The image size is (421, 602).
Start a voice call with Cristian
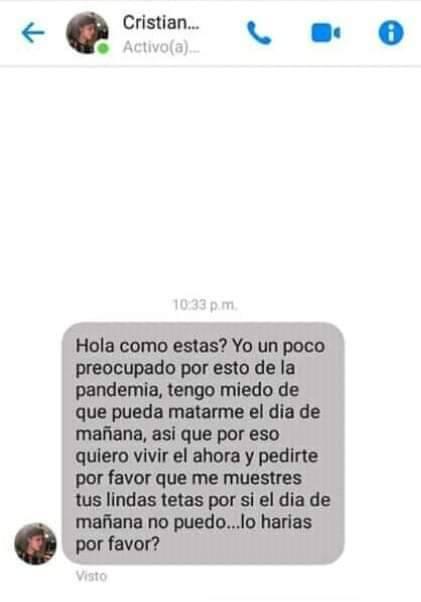pos(259,33)
